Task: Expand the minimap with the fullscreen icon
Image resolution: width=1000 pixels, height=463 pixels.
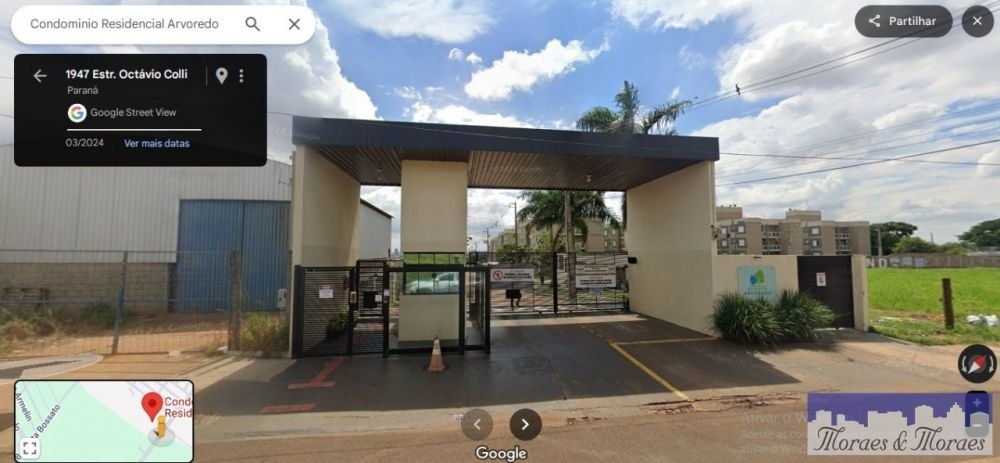Action: coord(30,448)
